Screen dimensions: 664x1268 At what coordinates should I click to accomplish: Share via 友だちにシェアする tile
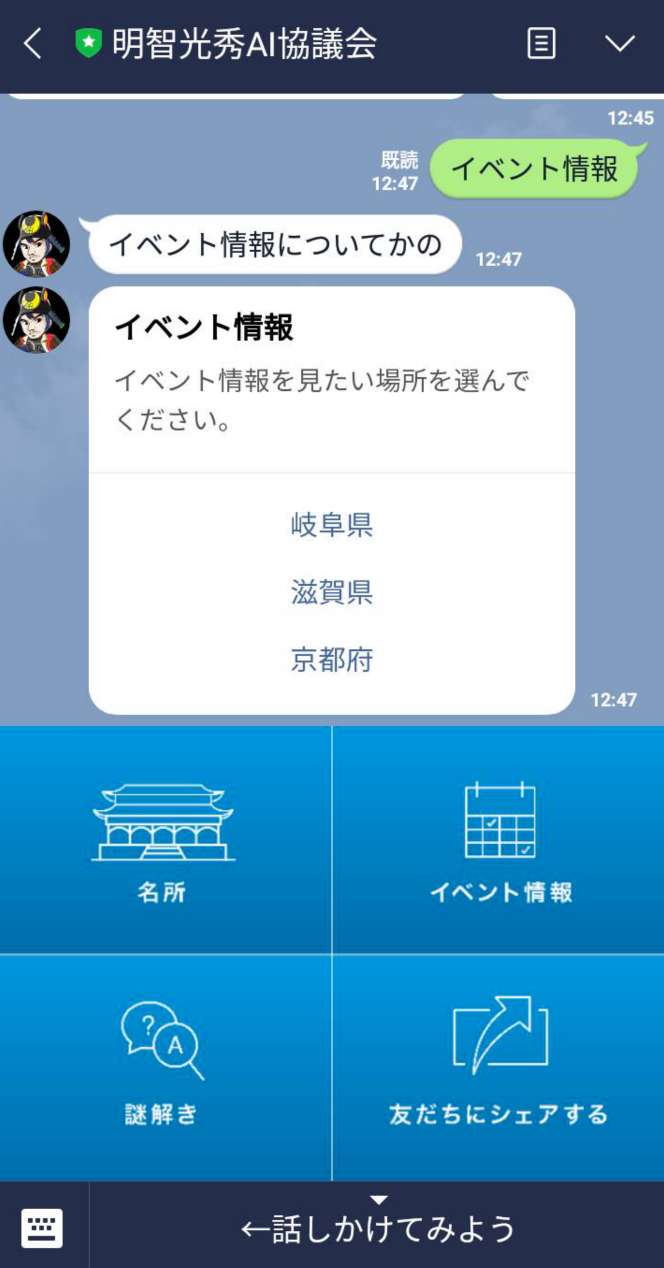click(499, 1066)
